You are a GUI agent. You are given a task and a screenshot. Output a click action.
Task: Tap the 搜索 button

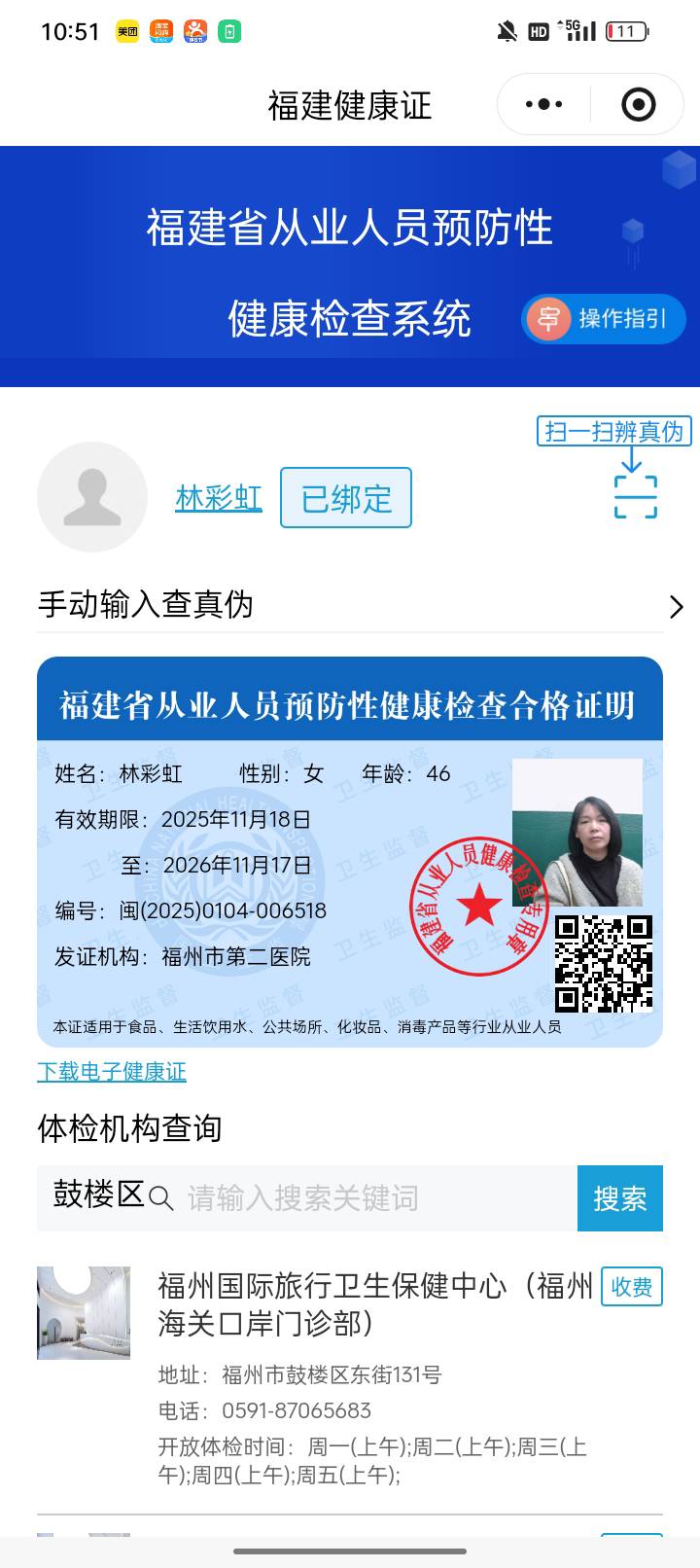coord(619,1198)
